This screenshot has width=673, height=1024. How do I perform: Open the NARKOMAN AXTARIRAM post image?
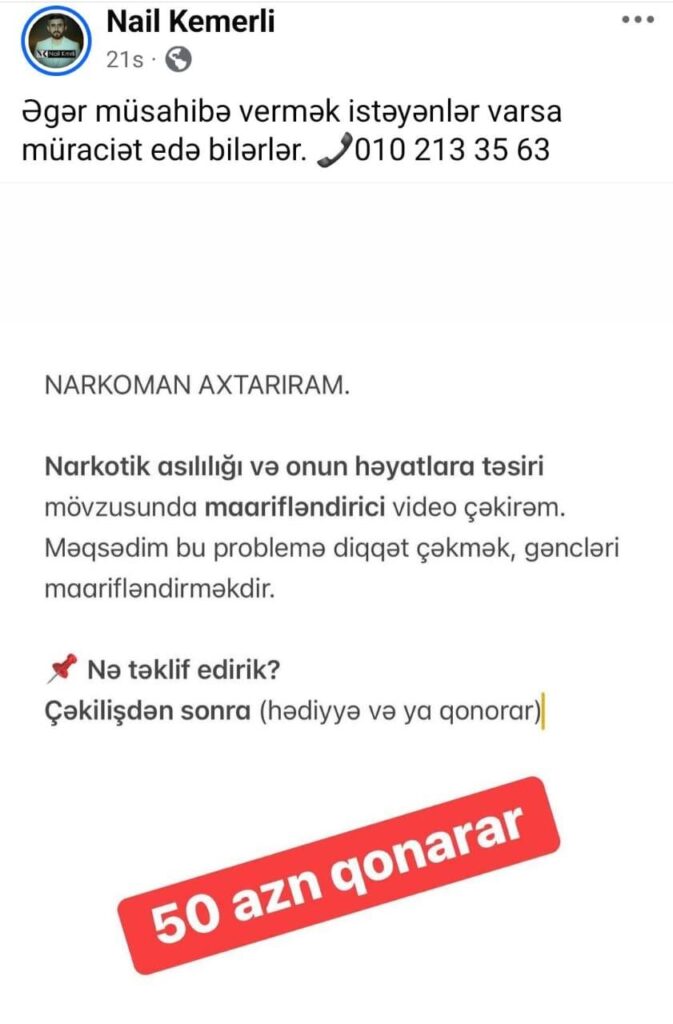[336, 600]
